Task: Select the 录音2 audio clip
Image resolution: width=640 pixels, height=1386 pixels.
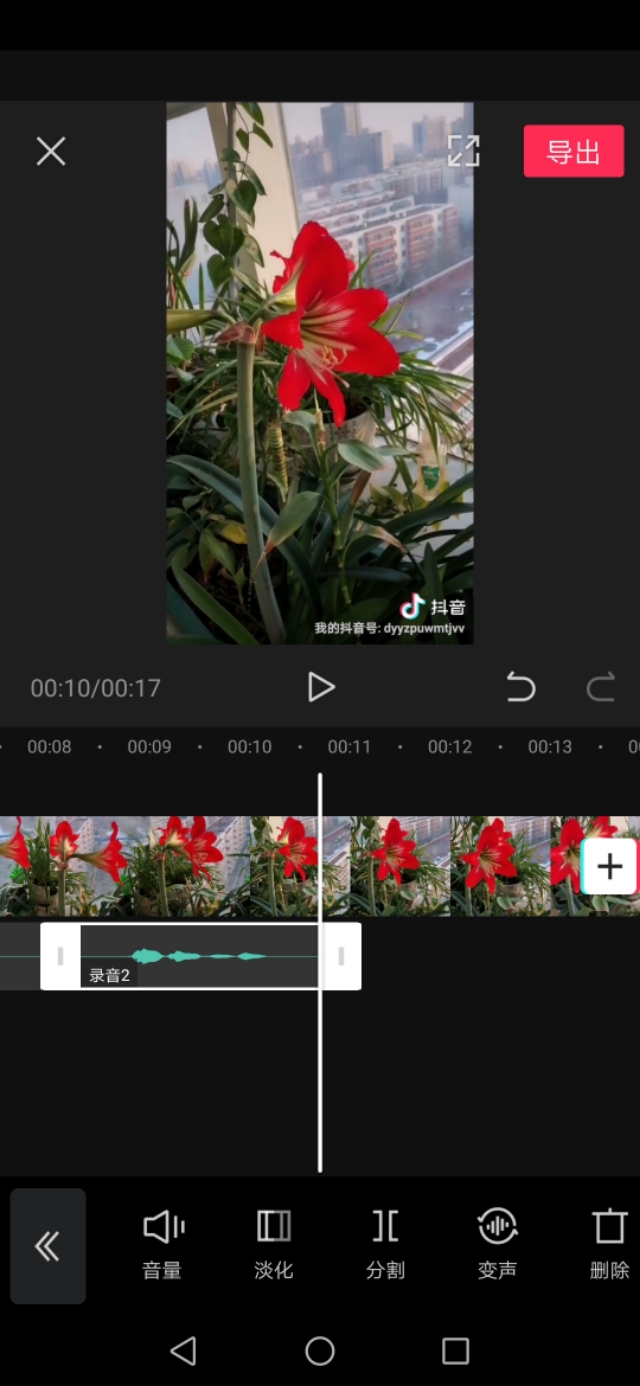Action: (198, 957)
